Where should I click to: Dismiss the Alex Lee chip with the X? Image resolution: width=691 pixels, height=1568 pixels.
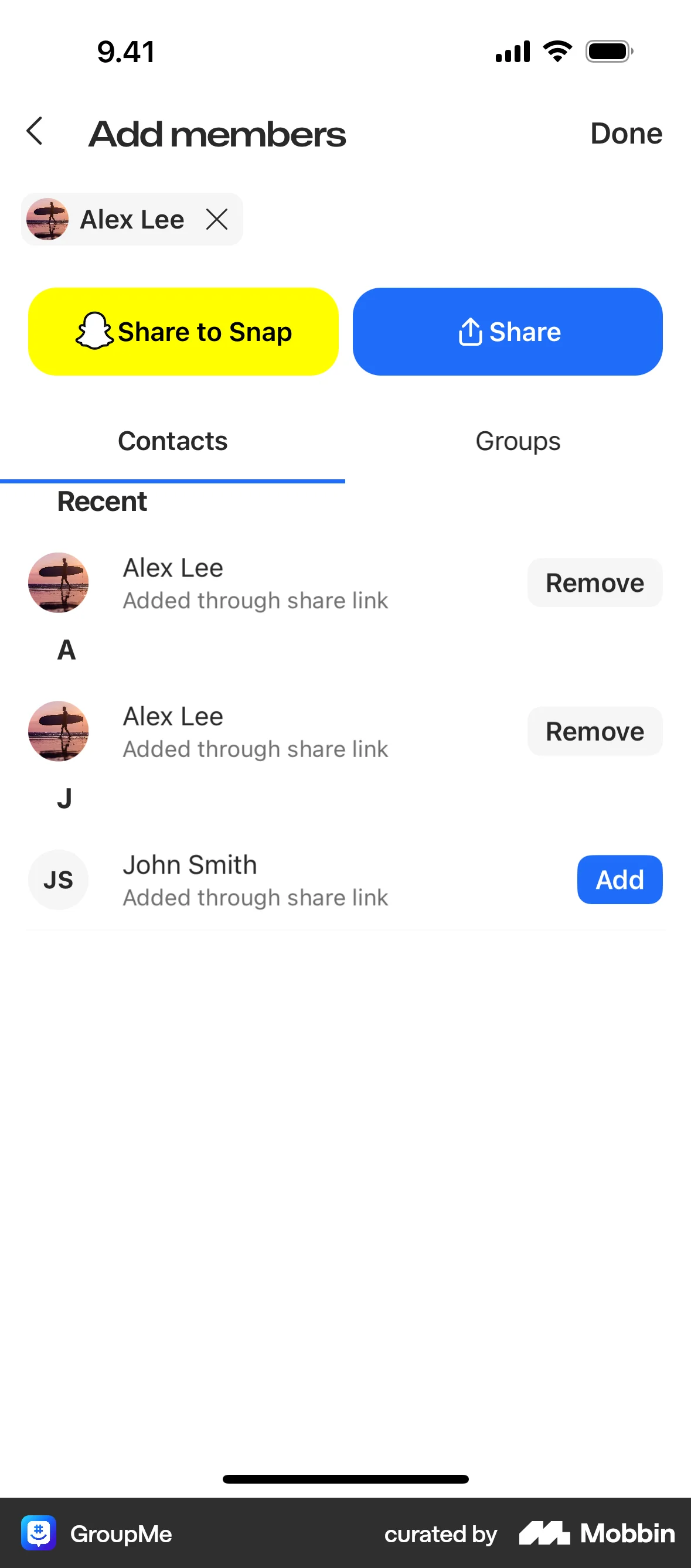(217, 219)
